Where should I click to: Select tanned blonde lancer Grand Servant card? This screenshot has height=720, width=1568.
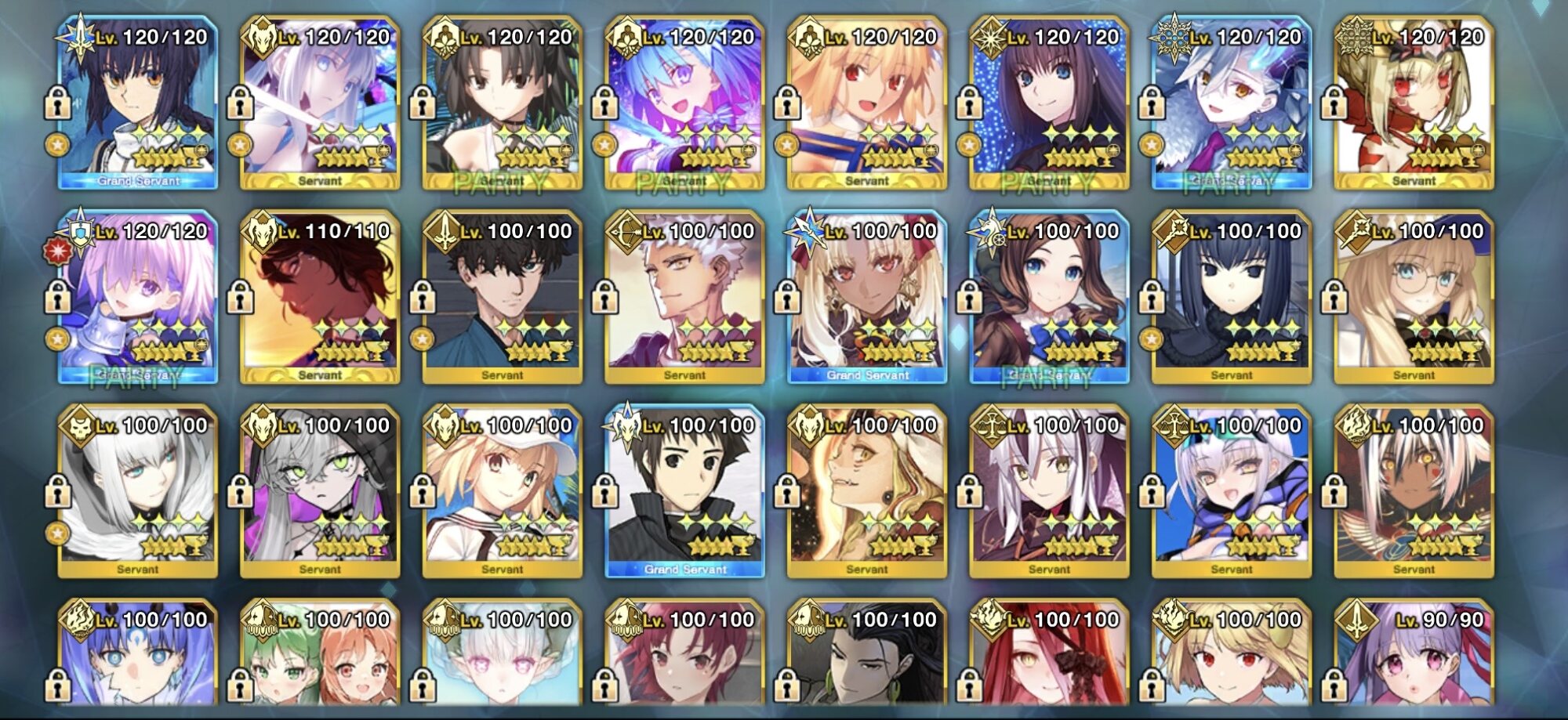(x=866, y=298)
